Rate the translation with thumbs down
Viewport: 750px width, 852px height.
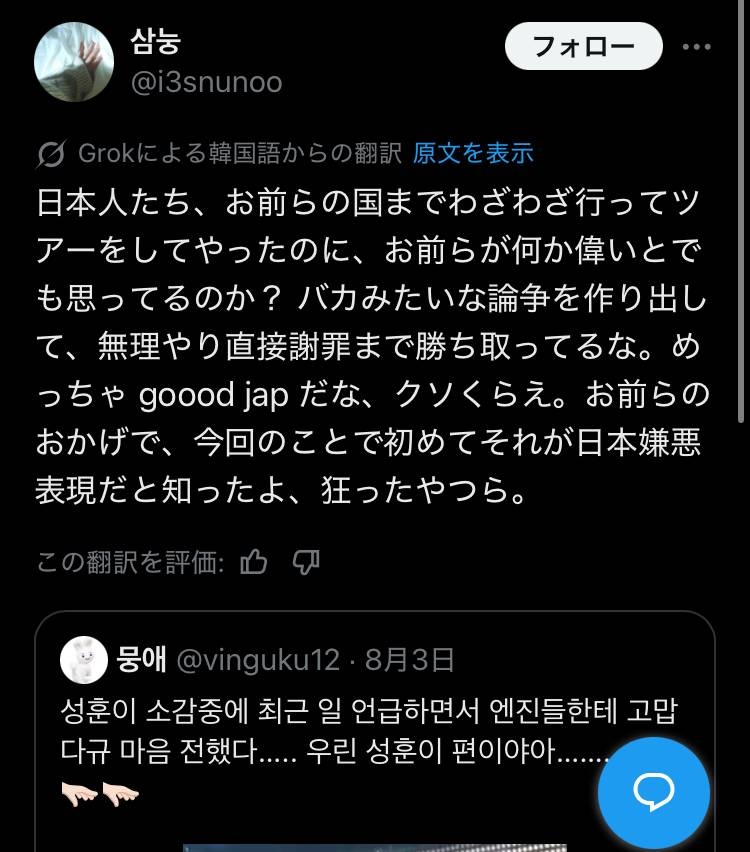[306, 563]
